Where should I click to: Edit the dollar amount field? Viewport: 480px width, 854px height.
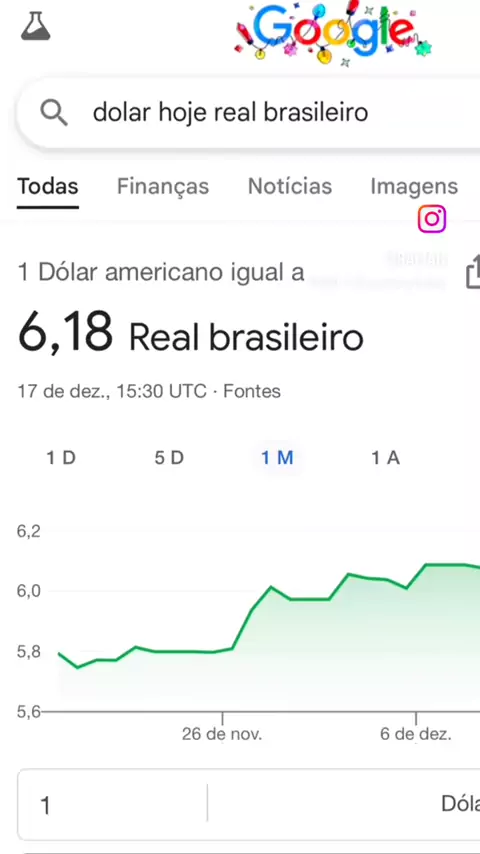click(x=113, y=804)
